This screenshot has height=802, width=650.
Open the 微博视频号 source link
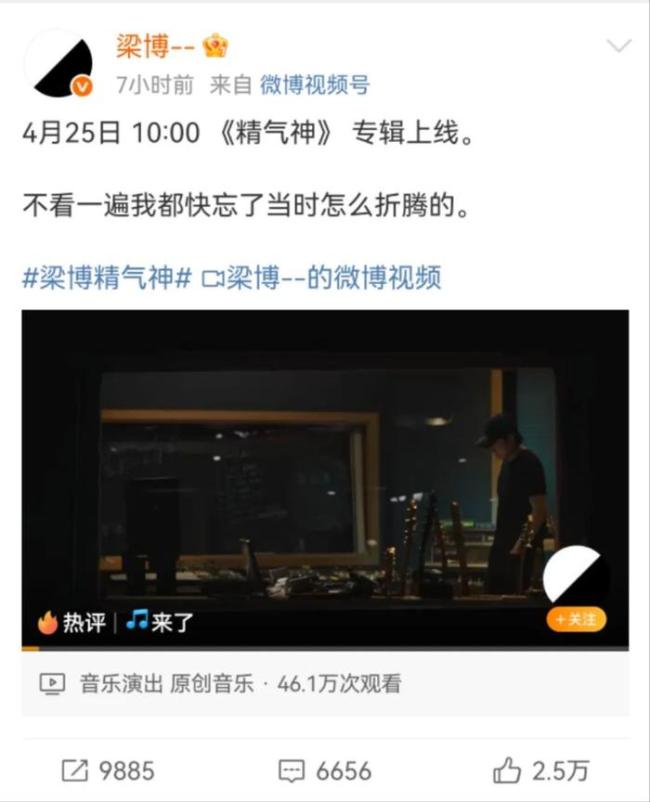pos(314,86)
